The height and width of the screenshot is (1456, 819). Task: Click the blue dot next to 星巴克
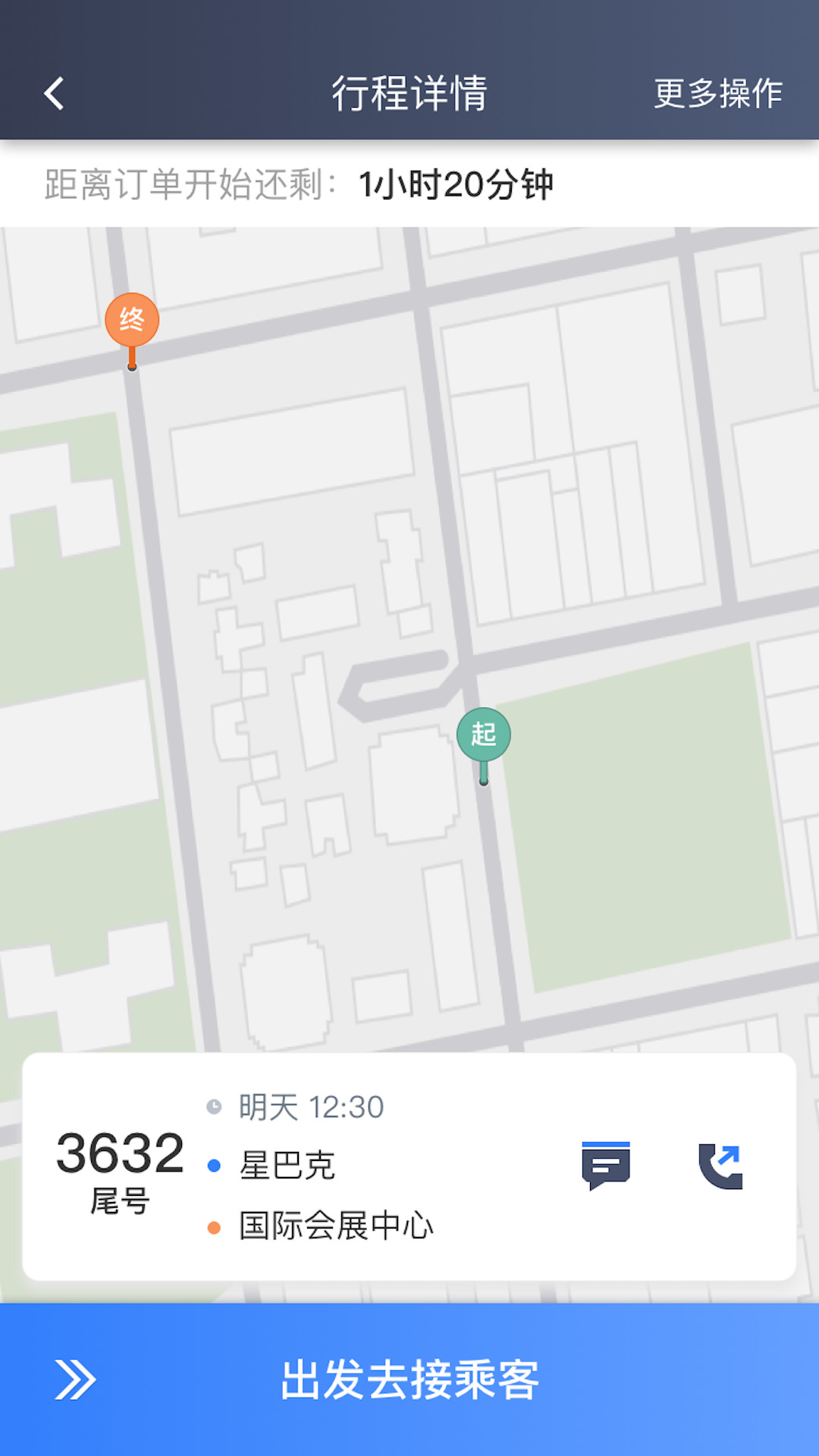215,1166
